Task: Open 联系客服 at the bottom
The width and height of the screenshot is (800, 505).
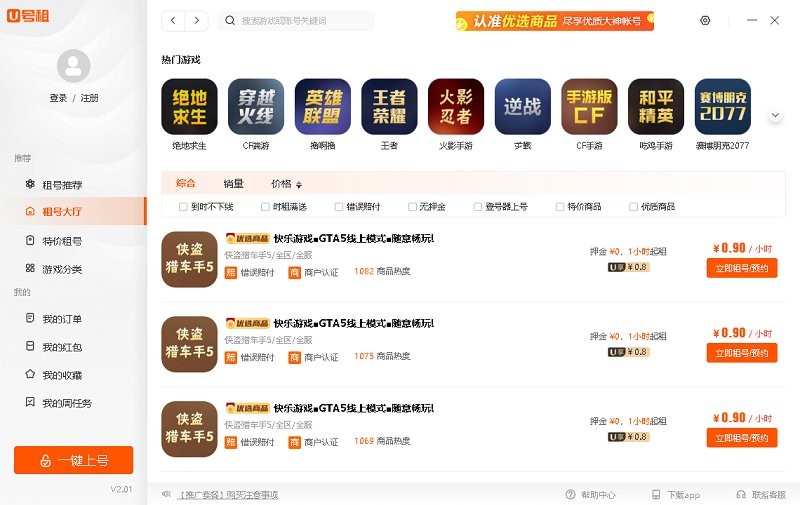Action: coord(761,495)
